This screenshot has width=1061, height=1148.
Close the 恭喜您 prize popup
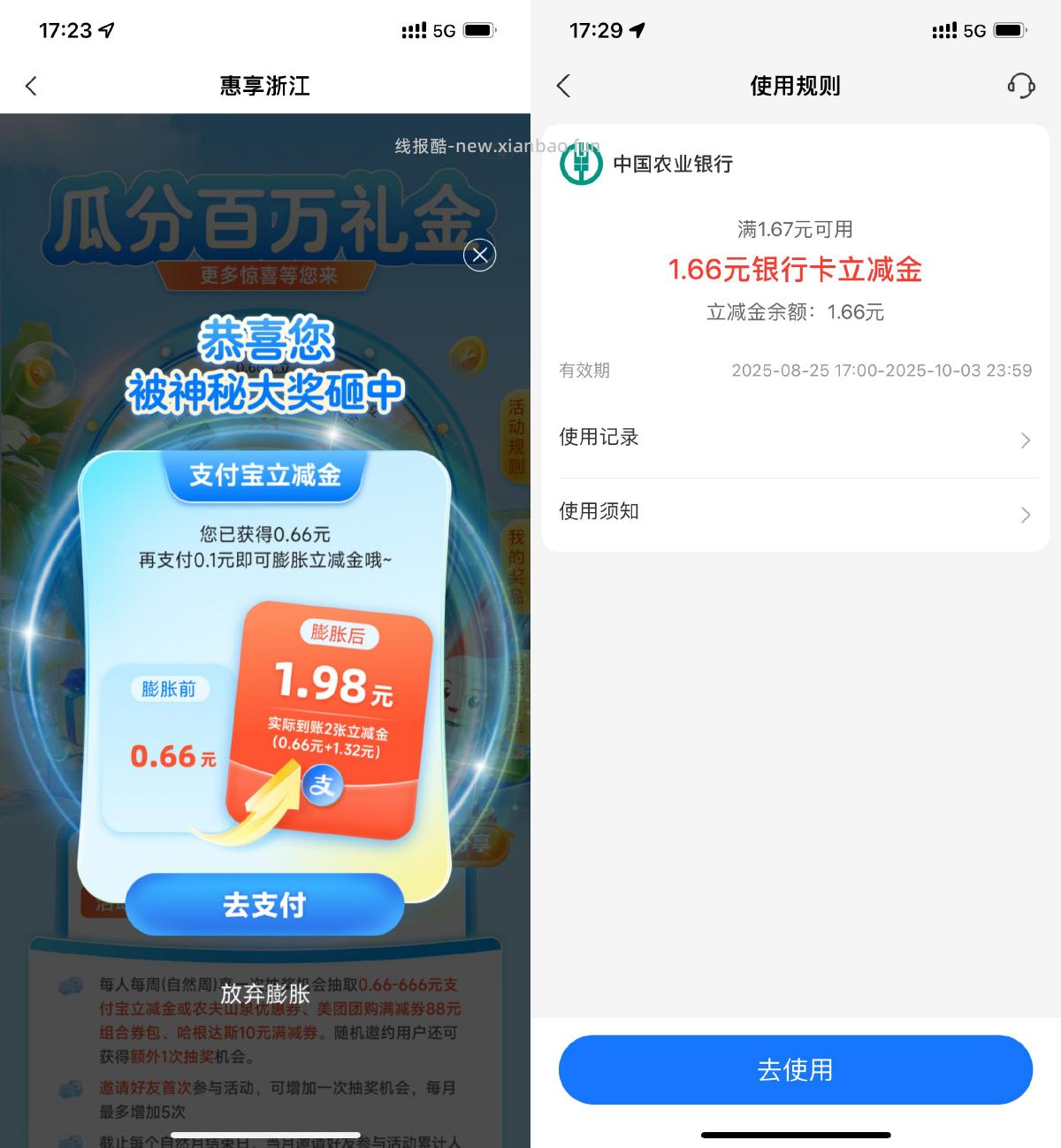coord(479,256)
